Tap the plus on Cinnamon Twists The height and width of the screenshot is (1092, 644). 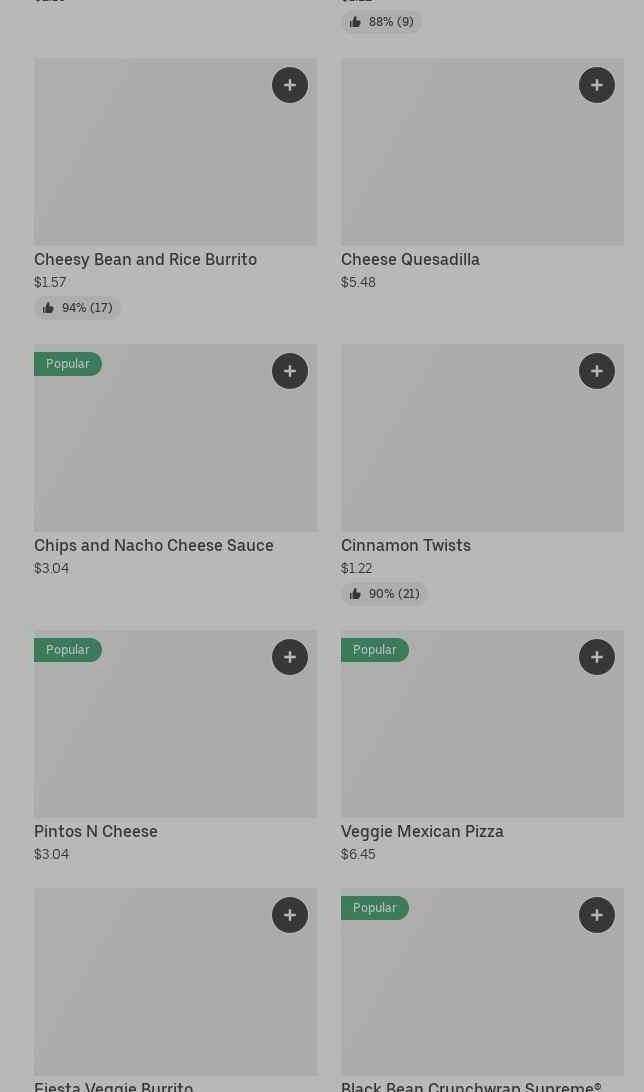pos(597,371)
